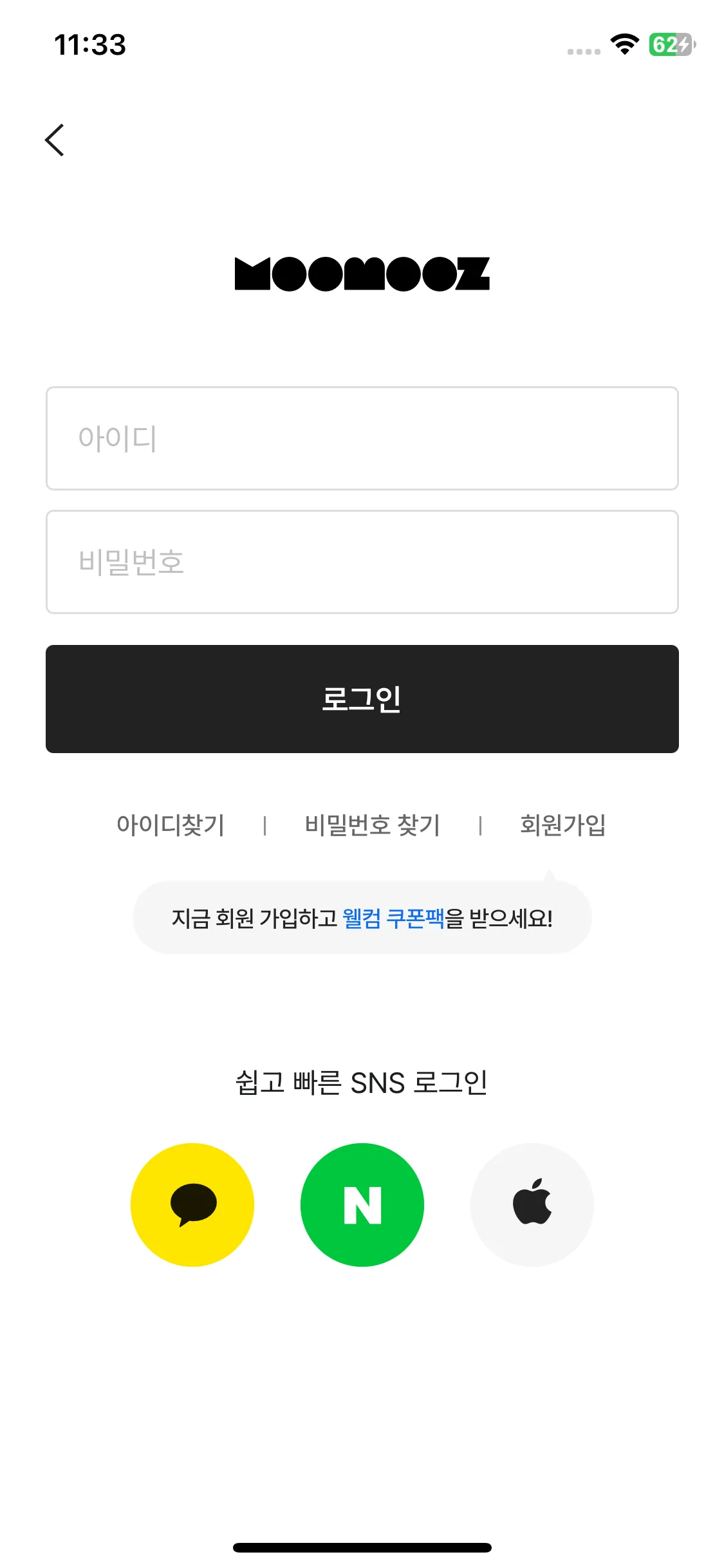Sign in with Apple icon

click(532, 1205)
